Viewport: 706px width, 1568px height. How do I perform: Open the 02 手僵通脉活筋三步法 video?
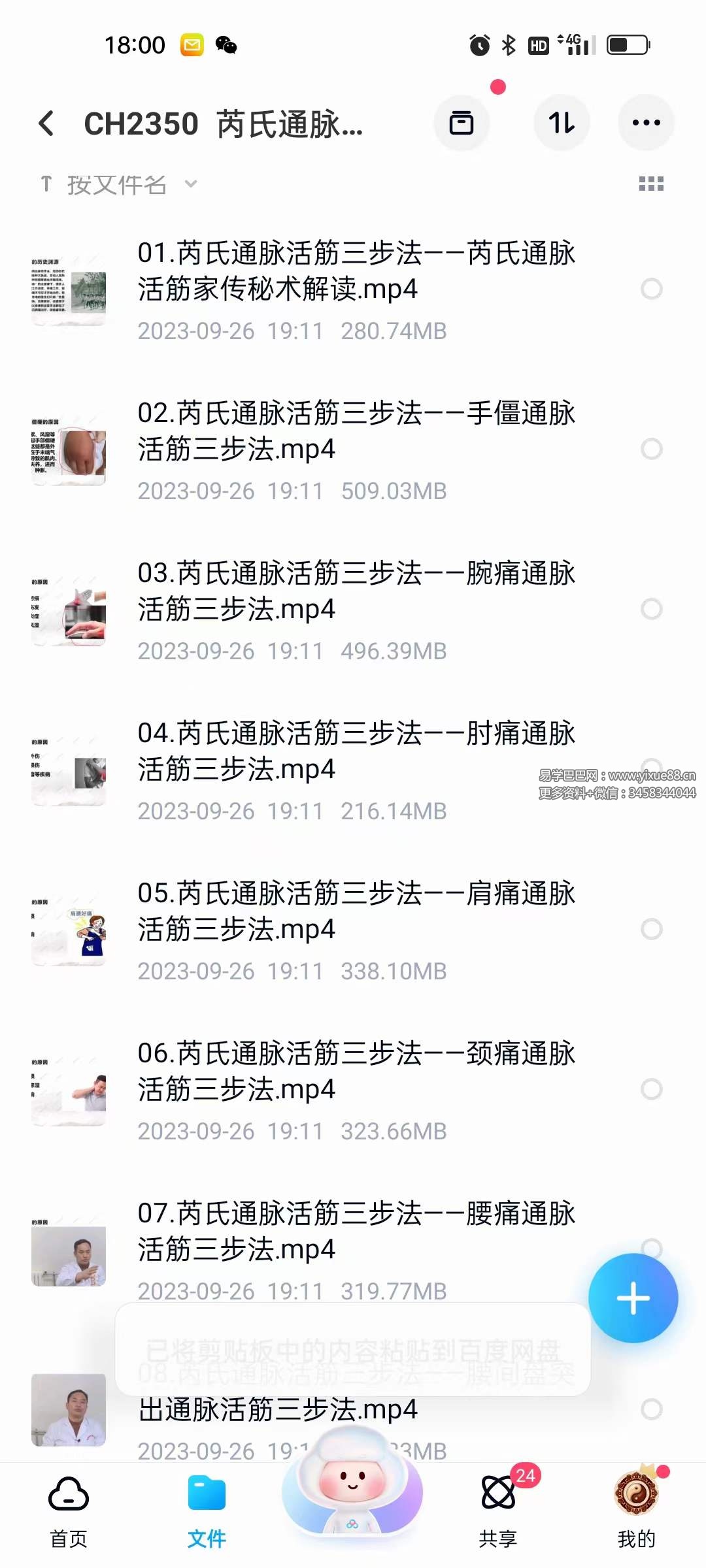tap(353, 431)
